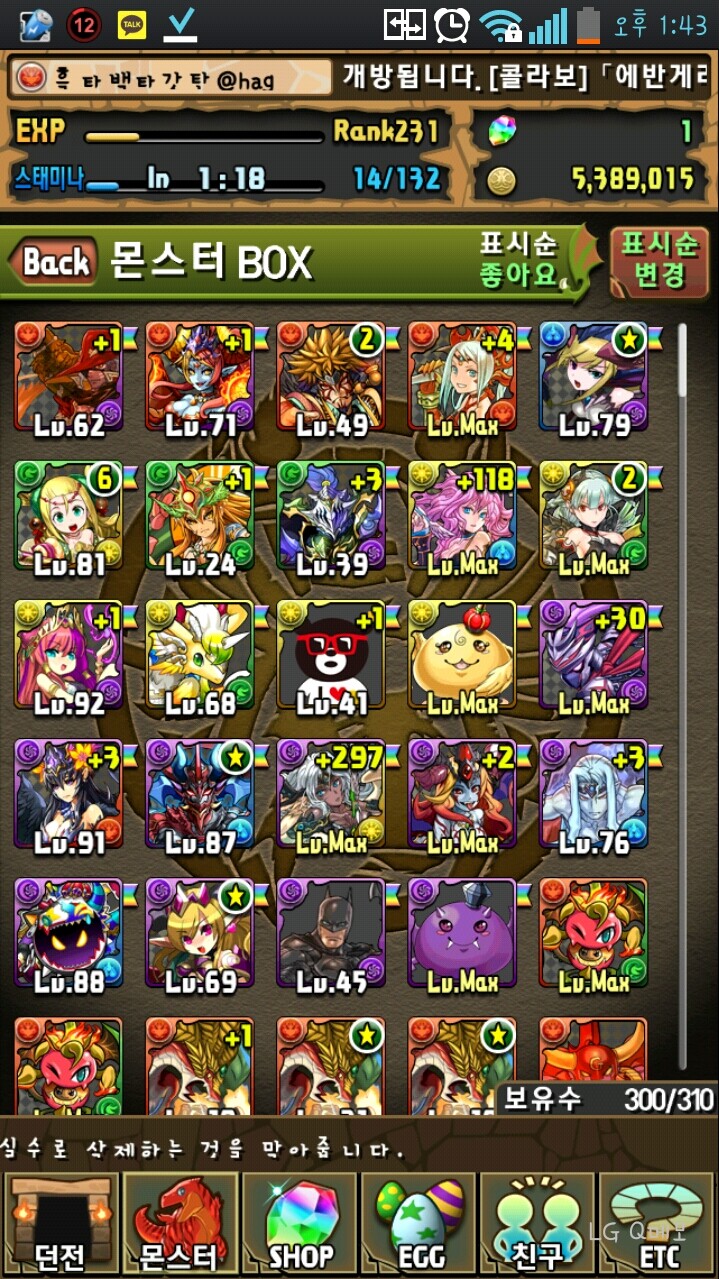
Task: Switch to the 던전 tab
Action: 61,1224
